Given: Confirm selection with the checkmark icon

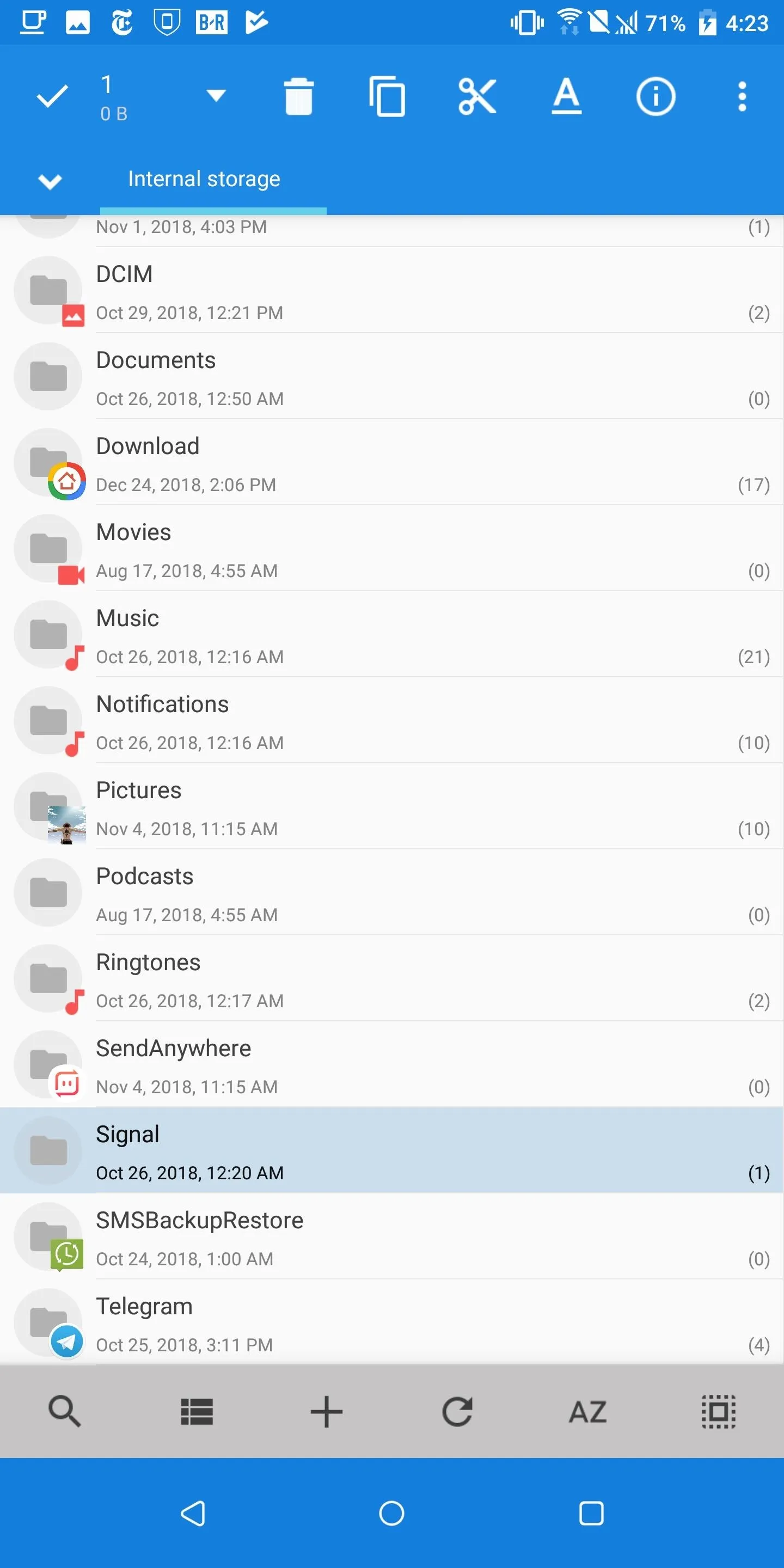Looking at the screenshot, I should [x=52, y=96].
